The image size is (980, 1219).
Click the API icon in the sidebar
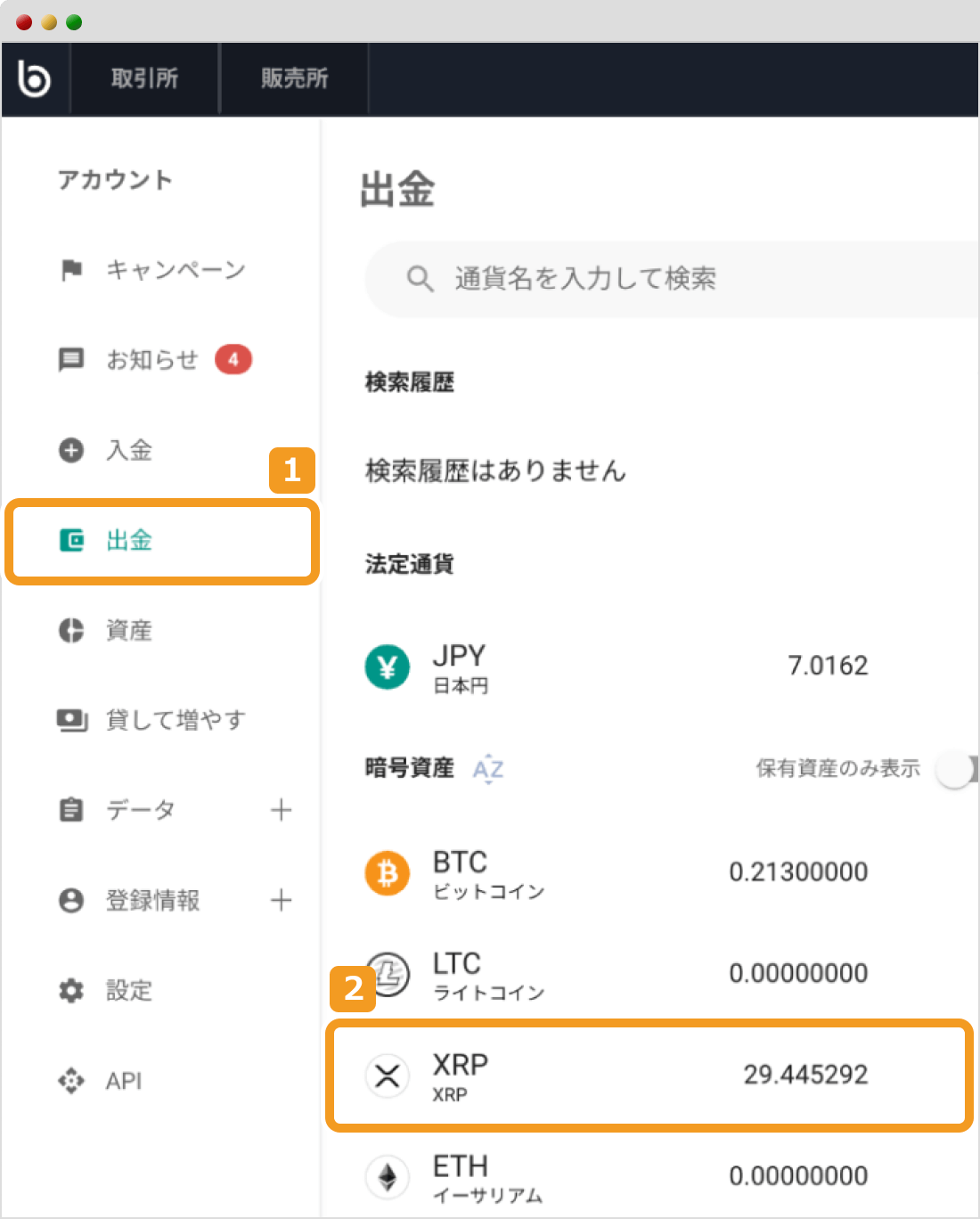click(70, 1081)
